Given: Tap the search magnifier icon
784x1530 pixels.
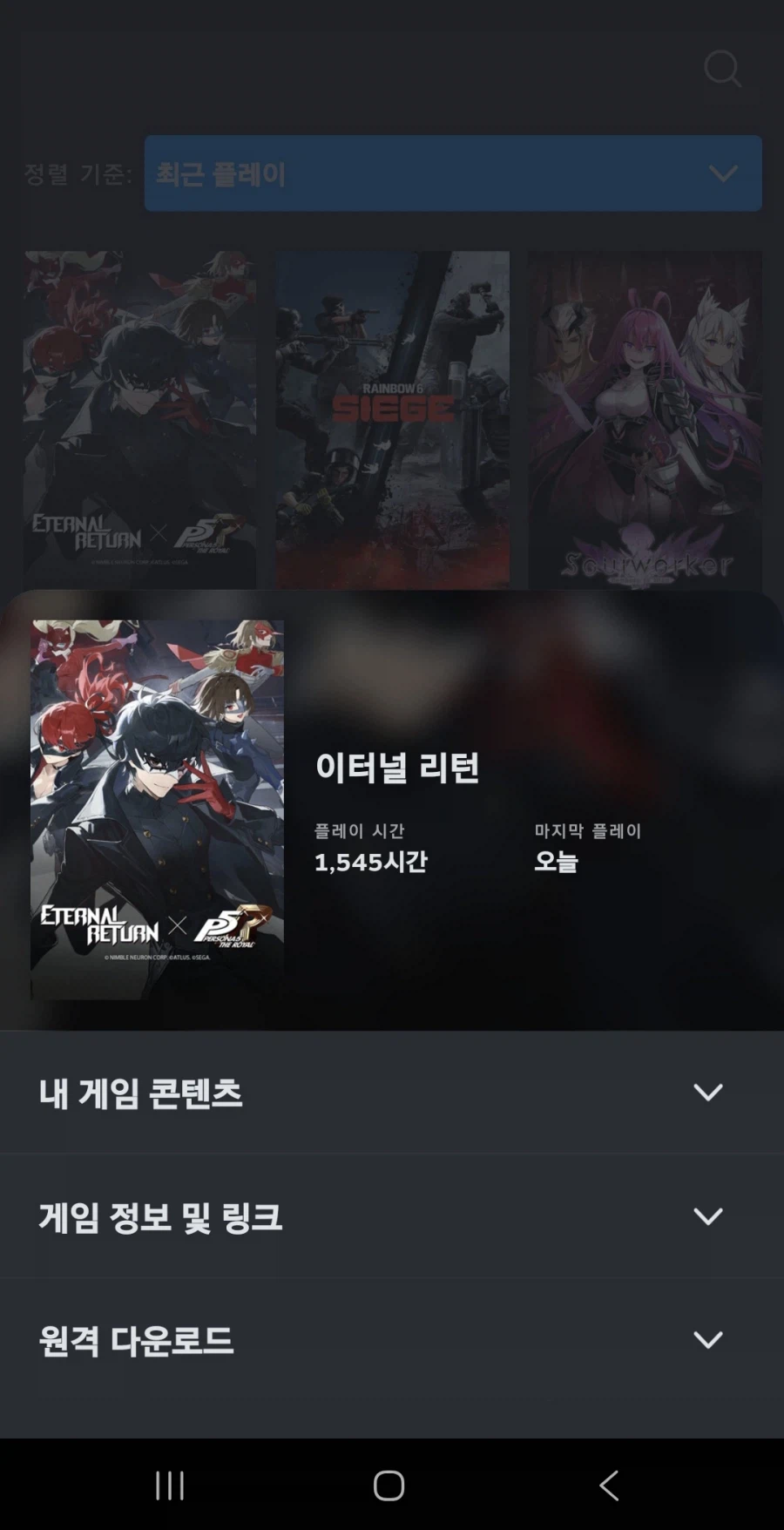Looking at the screenshot, I should click(723, 70).
